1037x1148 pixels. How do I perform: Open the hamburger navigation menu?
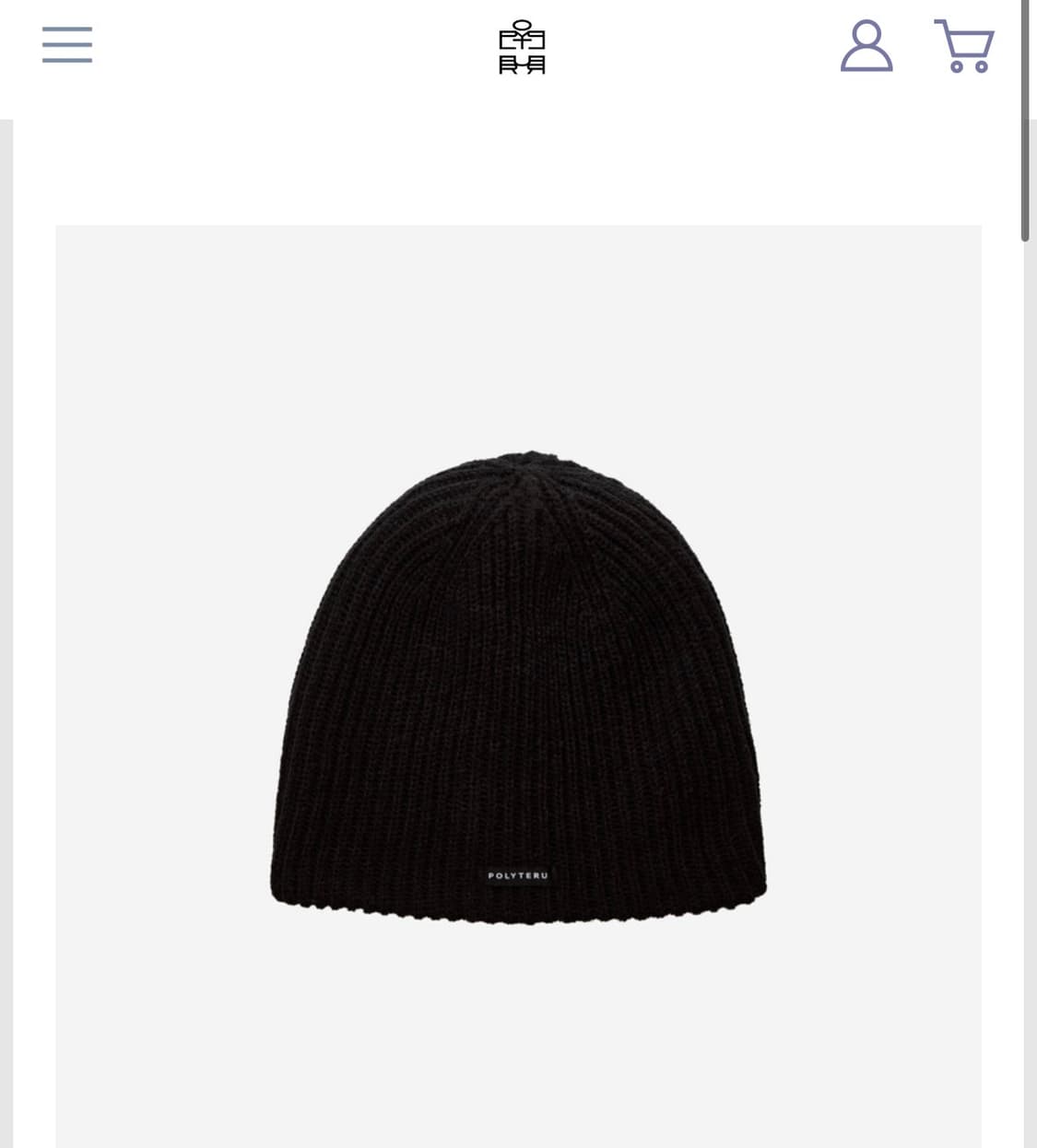pos(67,45)
